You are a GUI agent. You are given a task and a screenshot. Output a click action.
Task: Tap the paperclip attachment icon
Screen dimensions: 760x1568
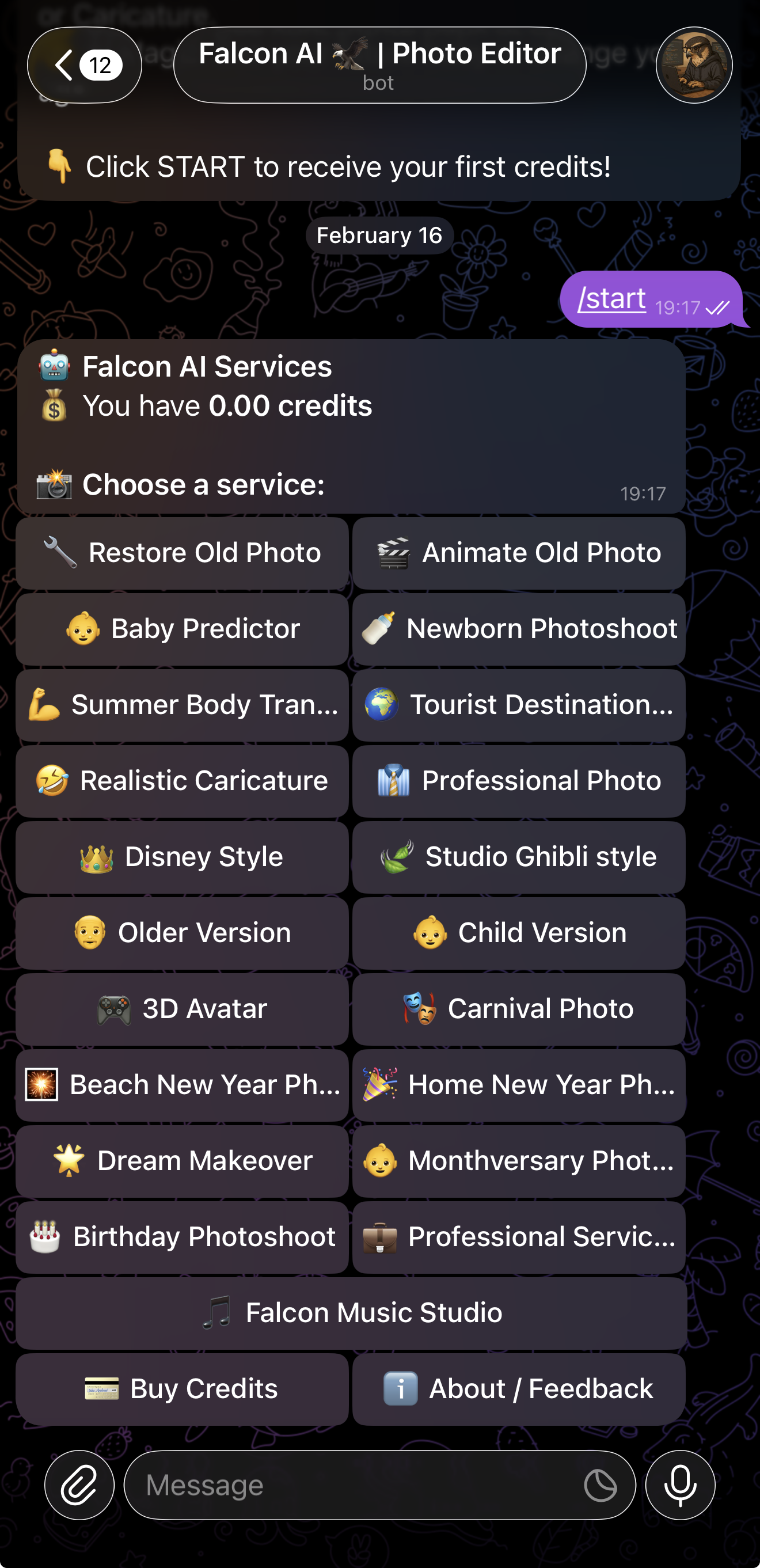(78, 1485)
